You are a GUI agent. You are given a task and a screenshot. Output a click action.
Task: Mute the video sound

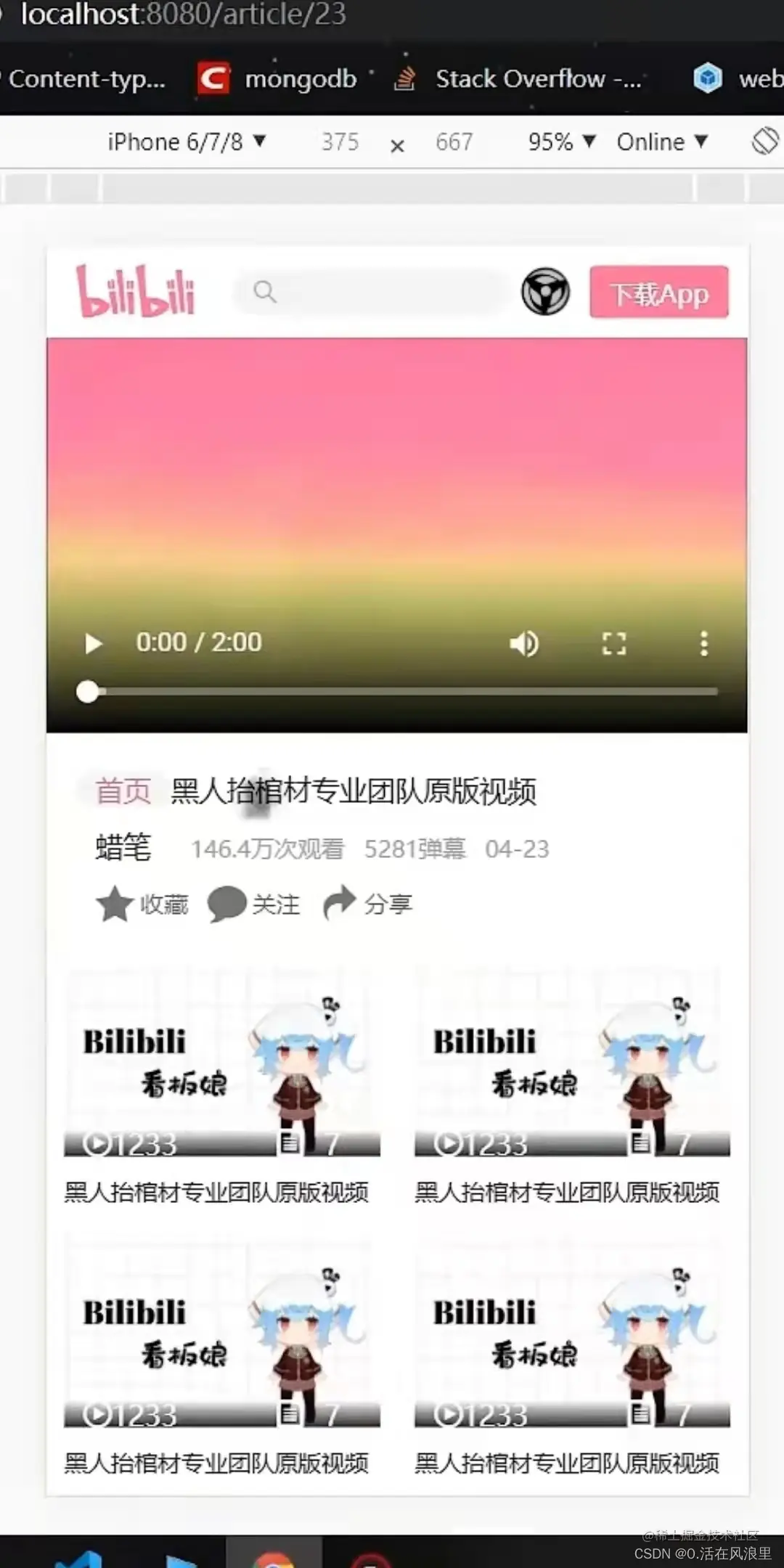click(524, 643)
